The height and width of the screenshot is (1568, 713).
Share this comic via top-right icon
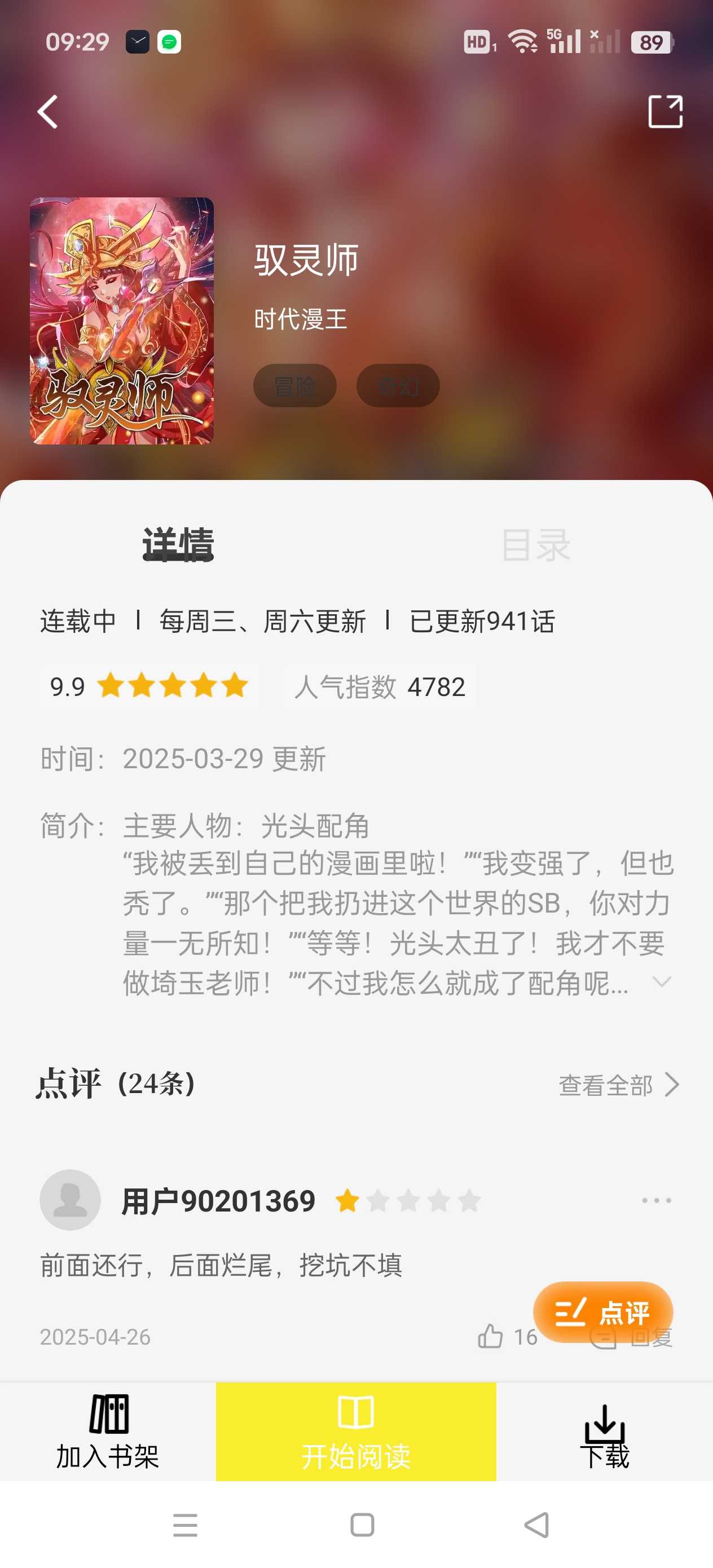click(665, 112)
